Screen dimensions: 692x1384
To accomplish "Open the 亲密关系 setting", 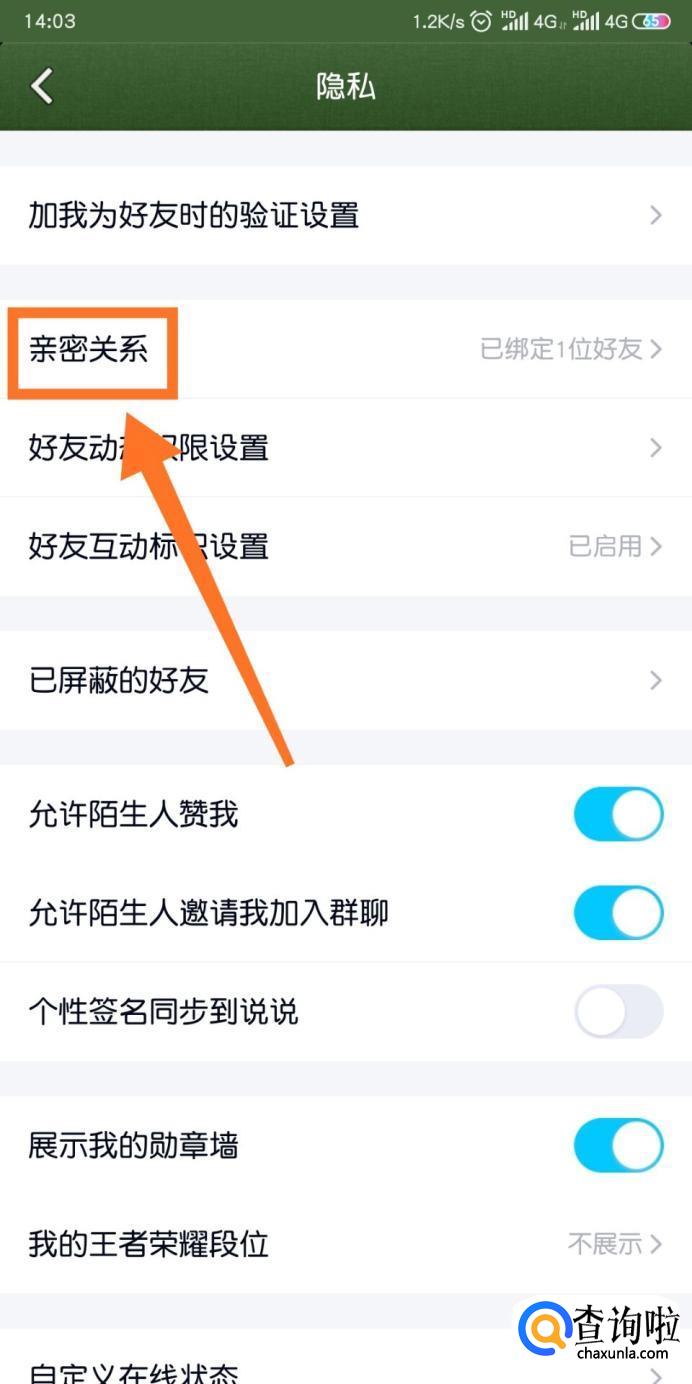I will [x=345, y=349].
